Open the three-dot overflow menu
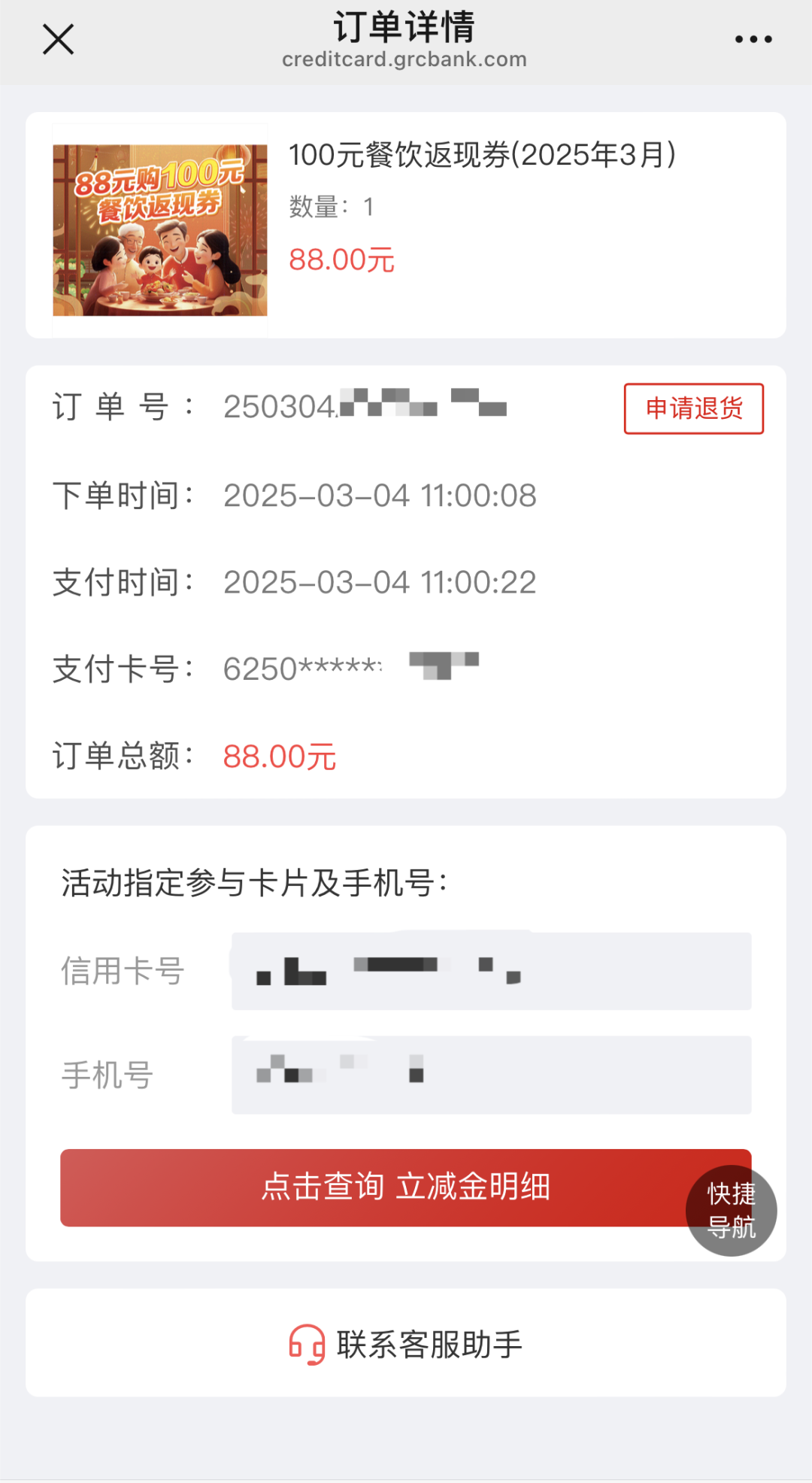812x1483 pixels. 753,39
